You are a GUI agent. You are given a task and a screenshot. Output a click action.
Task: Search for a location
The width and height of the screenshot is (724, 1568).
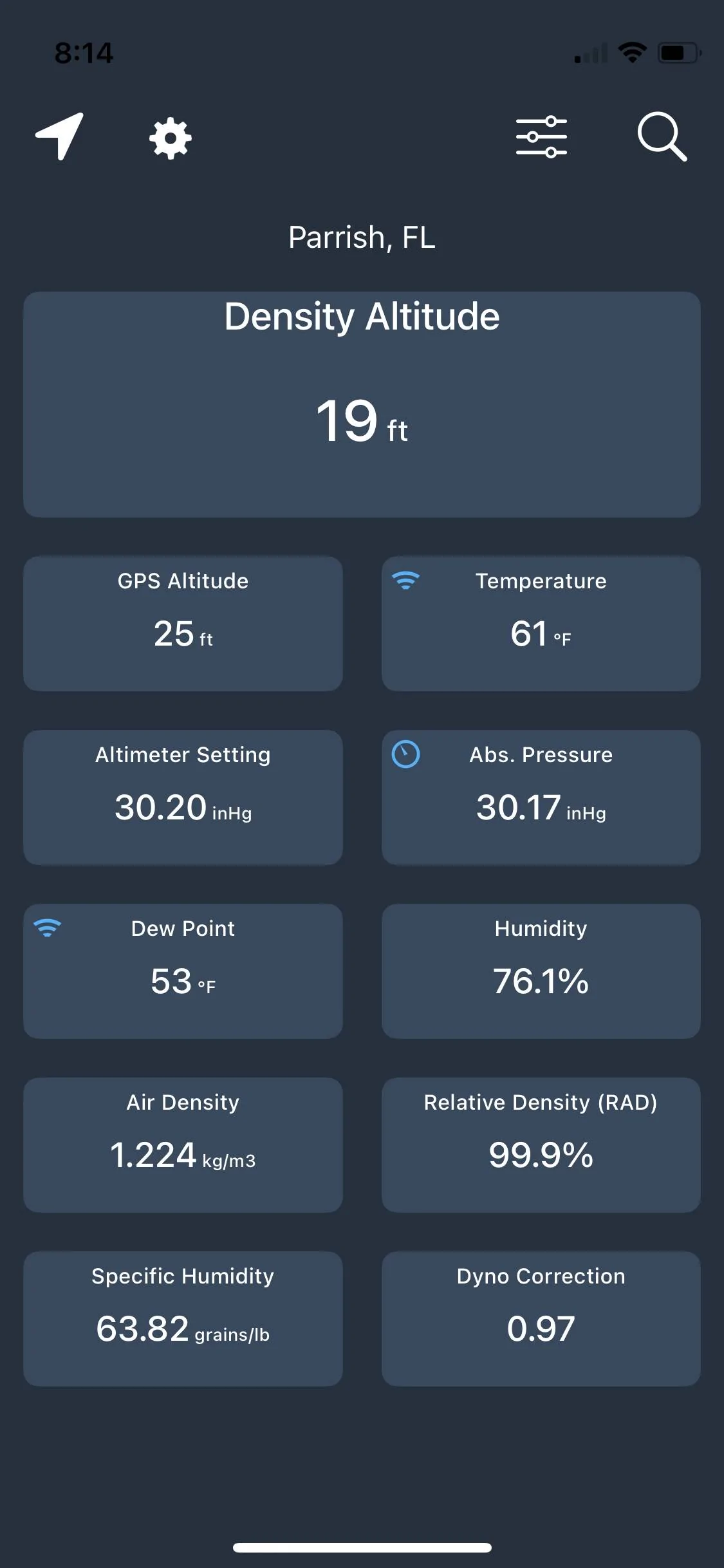coord(662,136)
